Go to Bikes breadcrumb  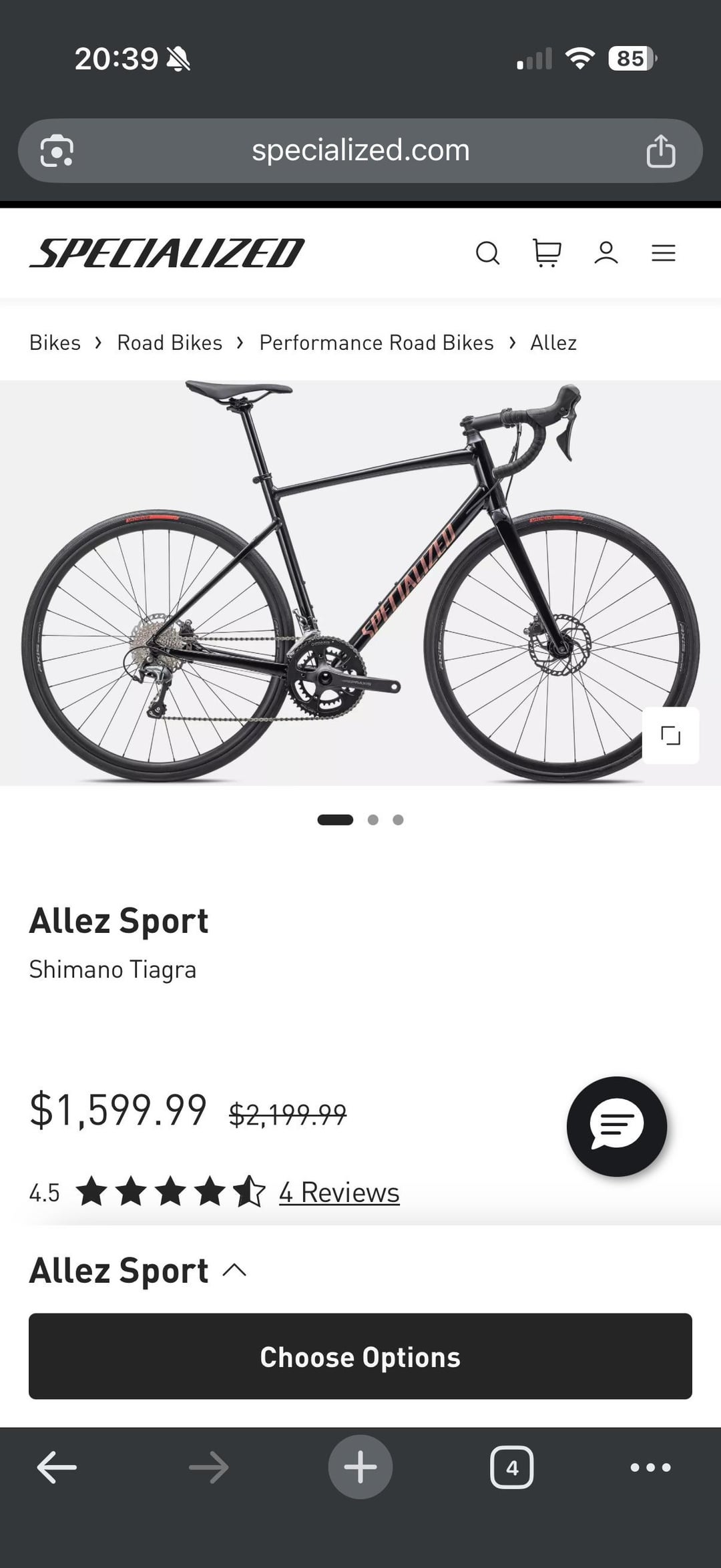click(55, 343)
